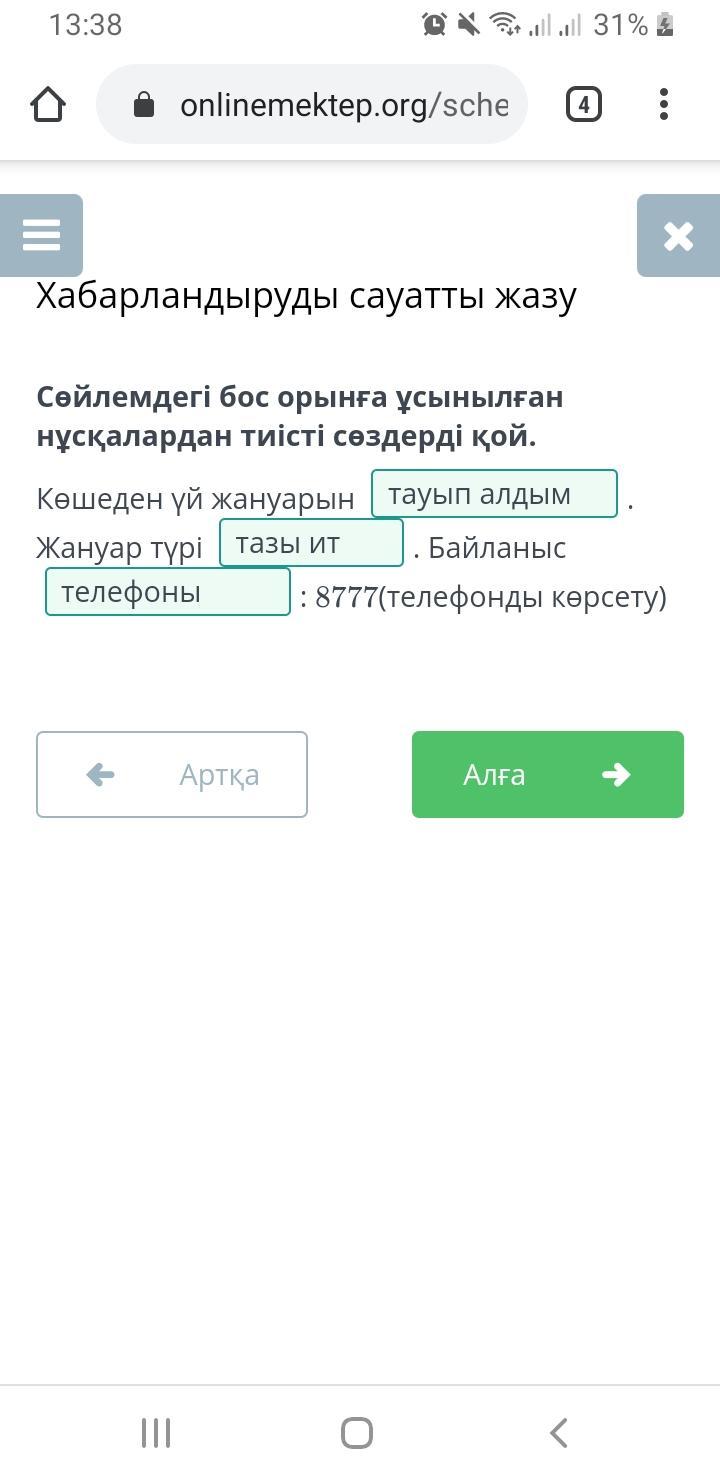Open the browser overflow menu
The height and width of the screenshot is (1480, 720).
(664, 104)
